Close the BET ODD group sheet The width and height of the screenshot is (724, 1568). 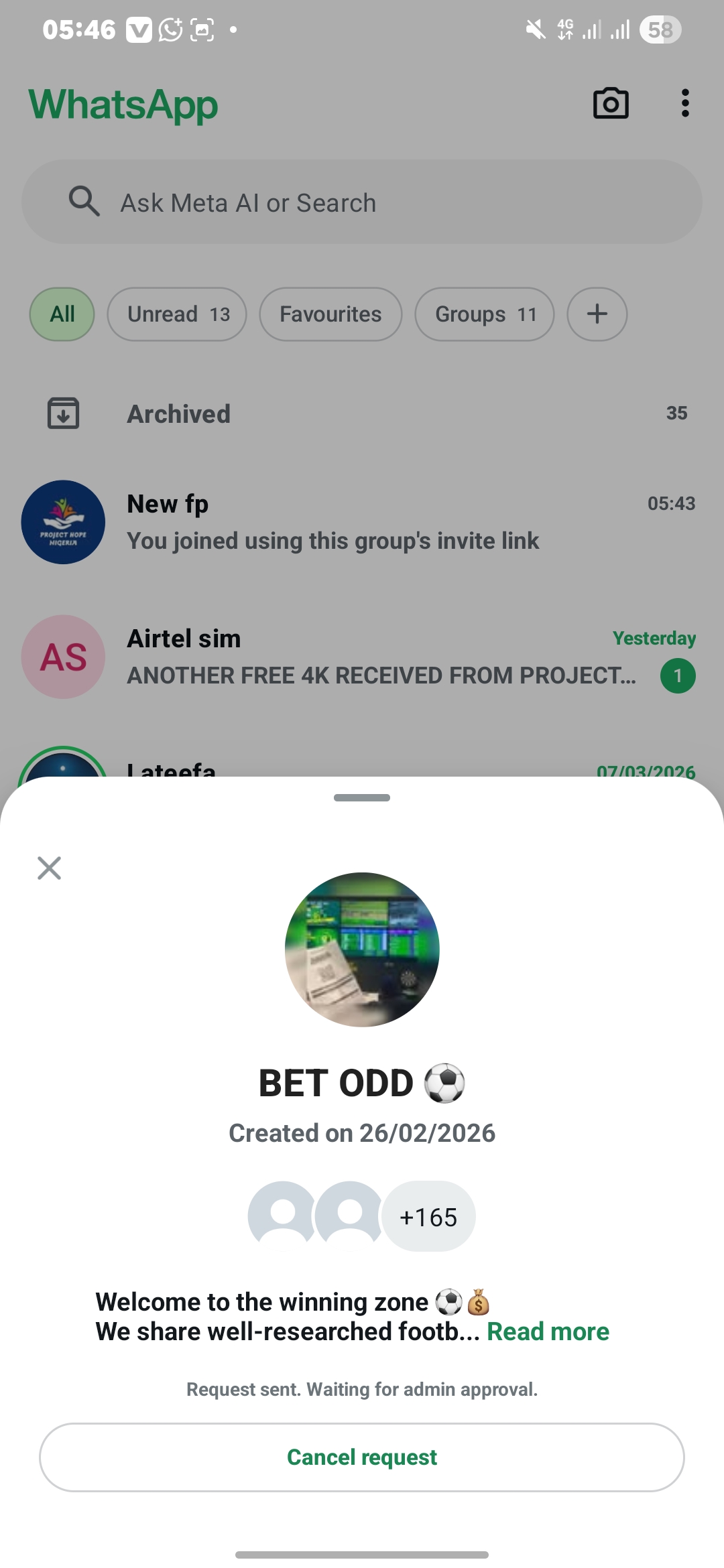49,868
